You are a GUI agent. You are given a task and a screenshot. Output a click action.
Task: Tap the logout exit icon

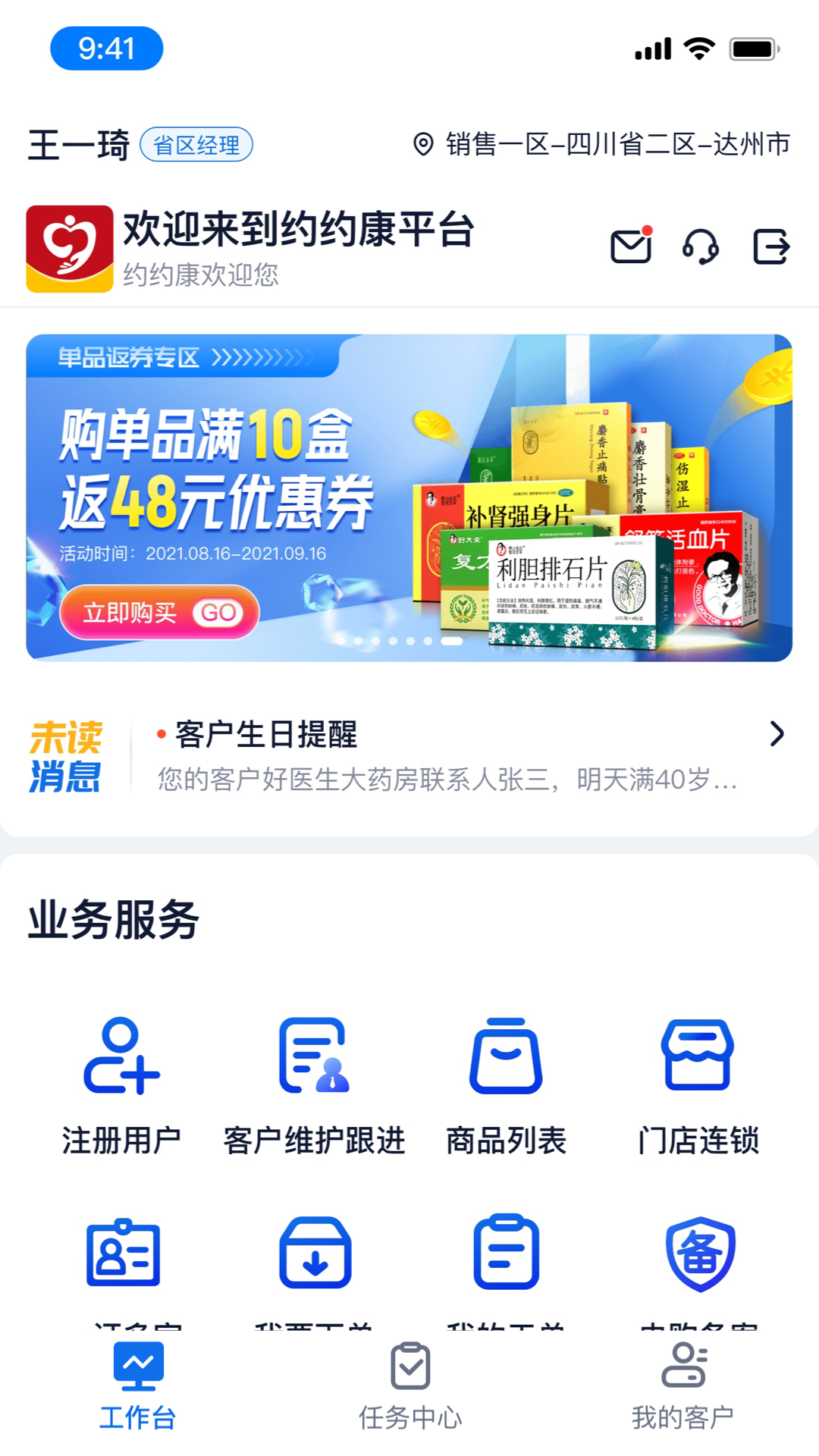click(x=771, y=246)
